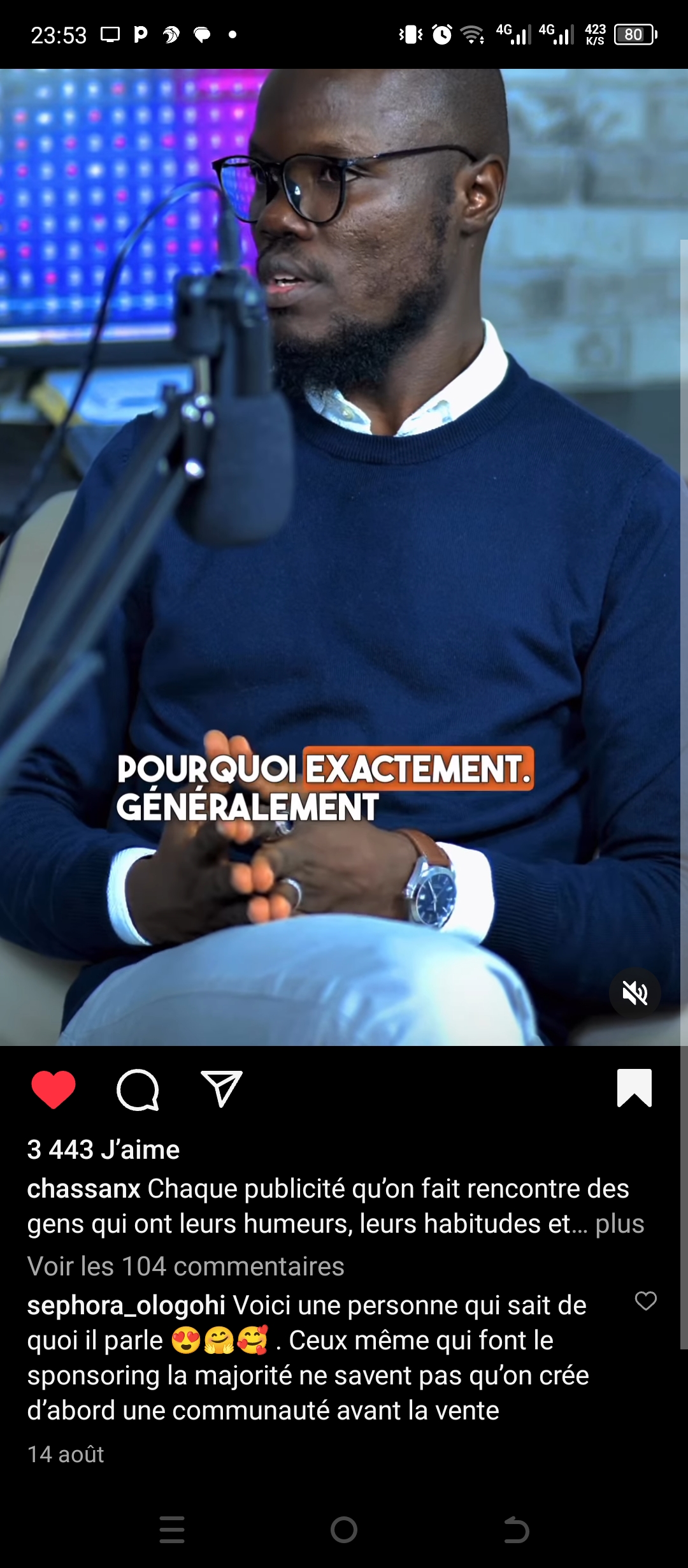688x1568 pixels.
Task: See who liked via 3 443 J'aime
Action: (x=103, y=1150)
